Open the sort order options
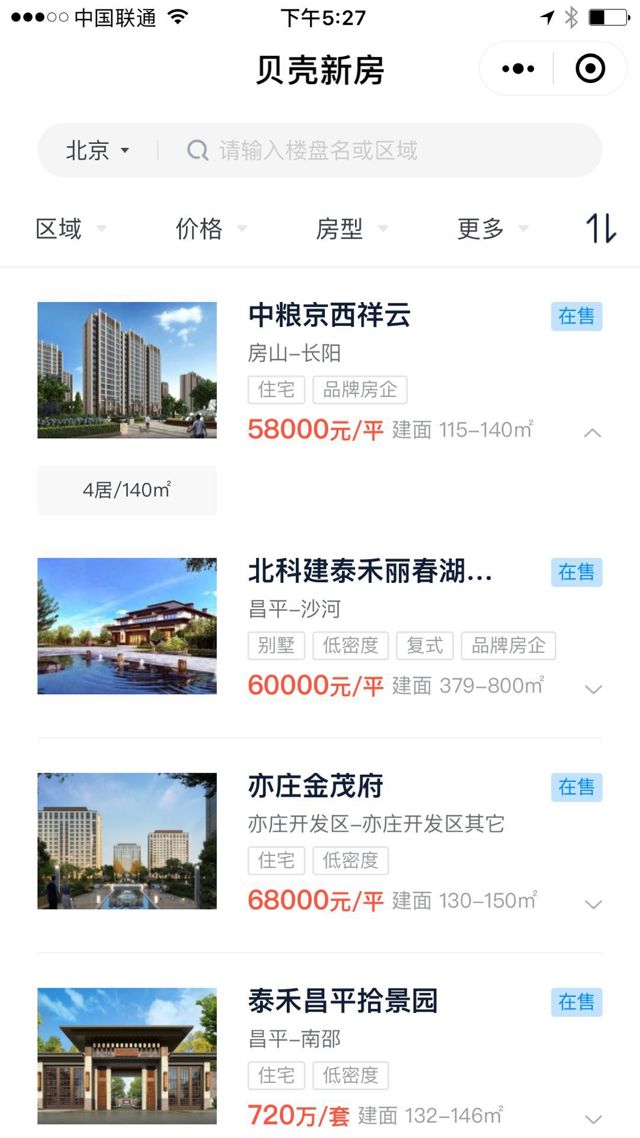640x1138 pixels. (601, 229)
